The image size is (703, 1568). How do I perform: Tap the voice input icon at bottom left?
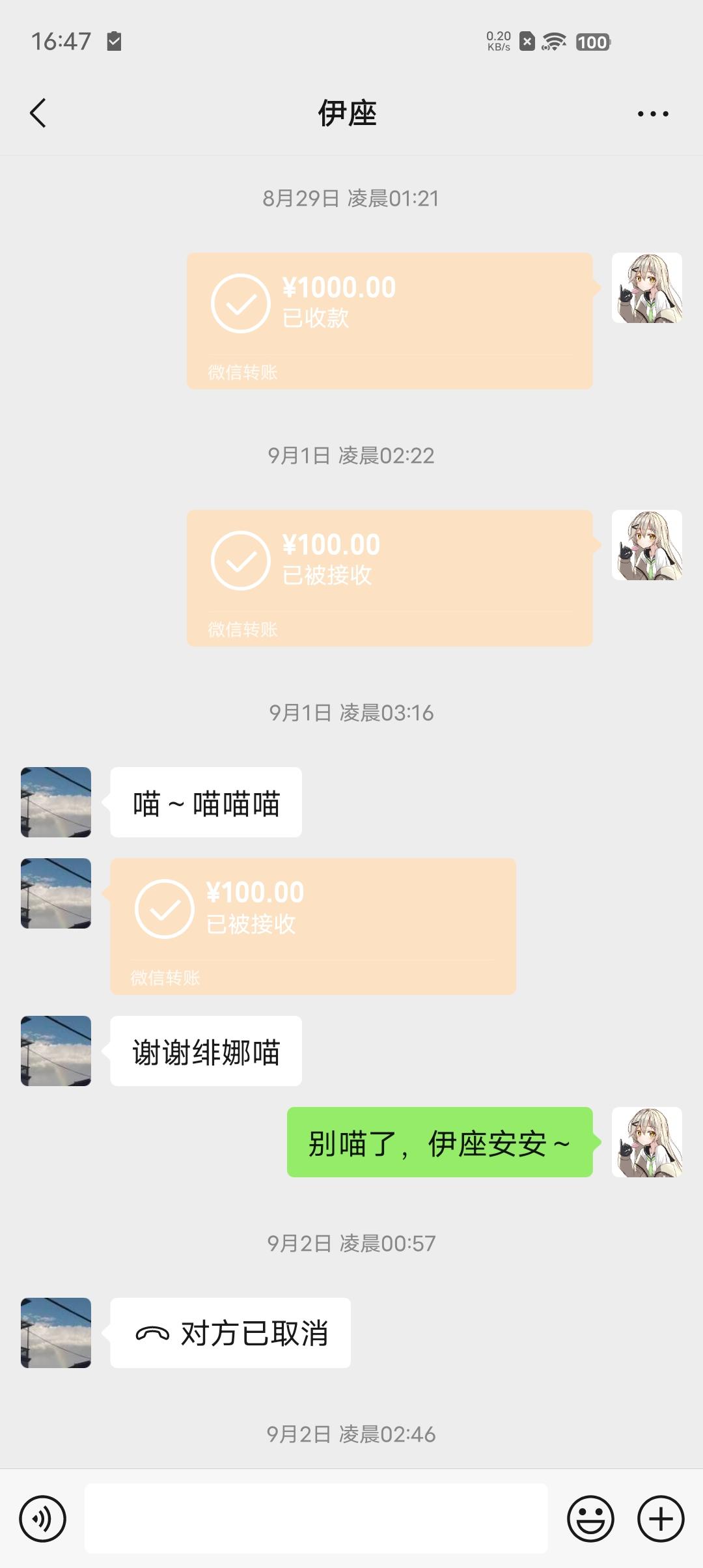[x=41, y=1518]
